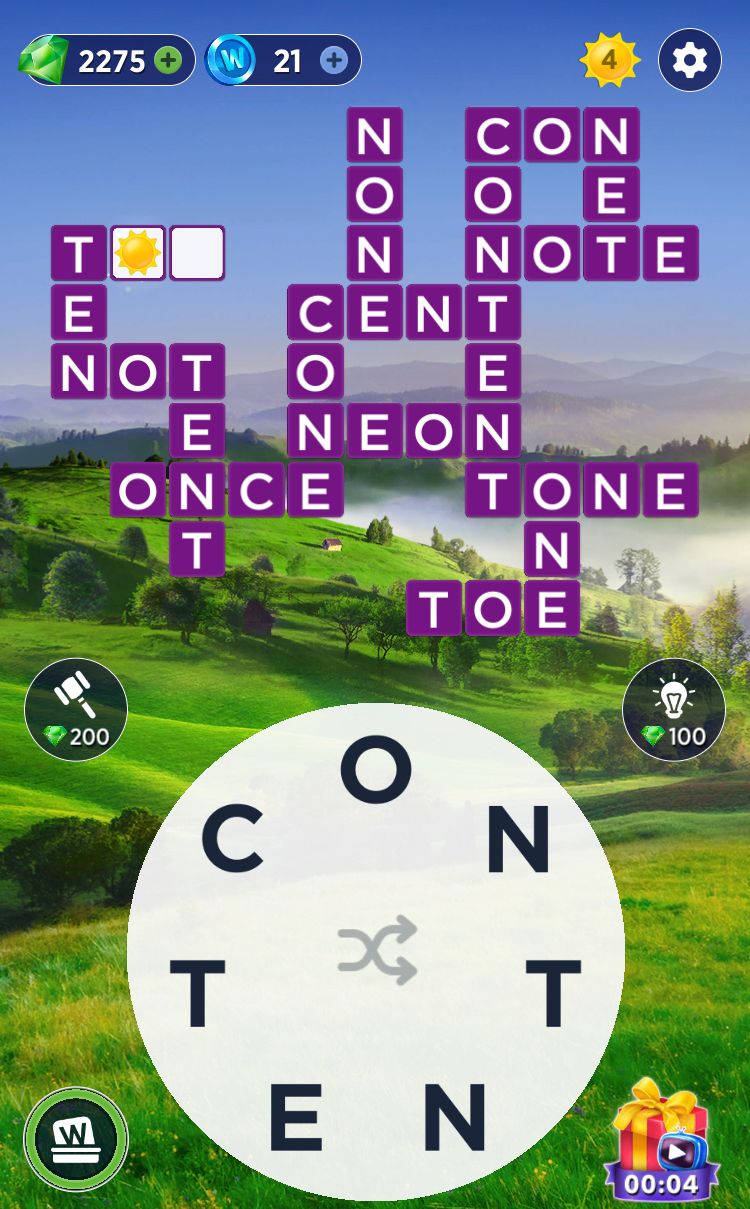Open the sun rewards counter
Viewport: 750px width, 1209px height.
pyautogui.click(x=609, y=60)
